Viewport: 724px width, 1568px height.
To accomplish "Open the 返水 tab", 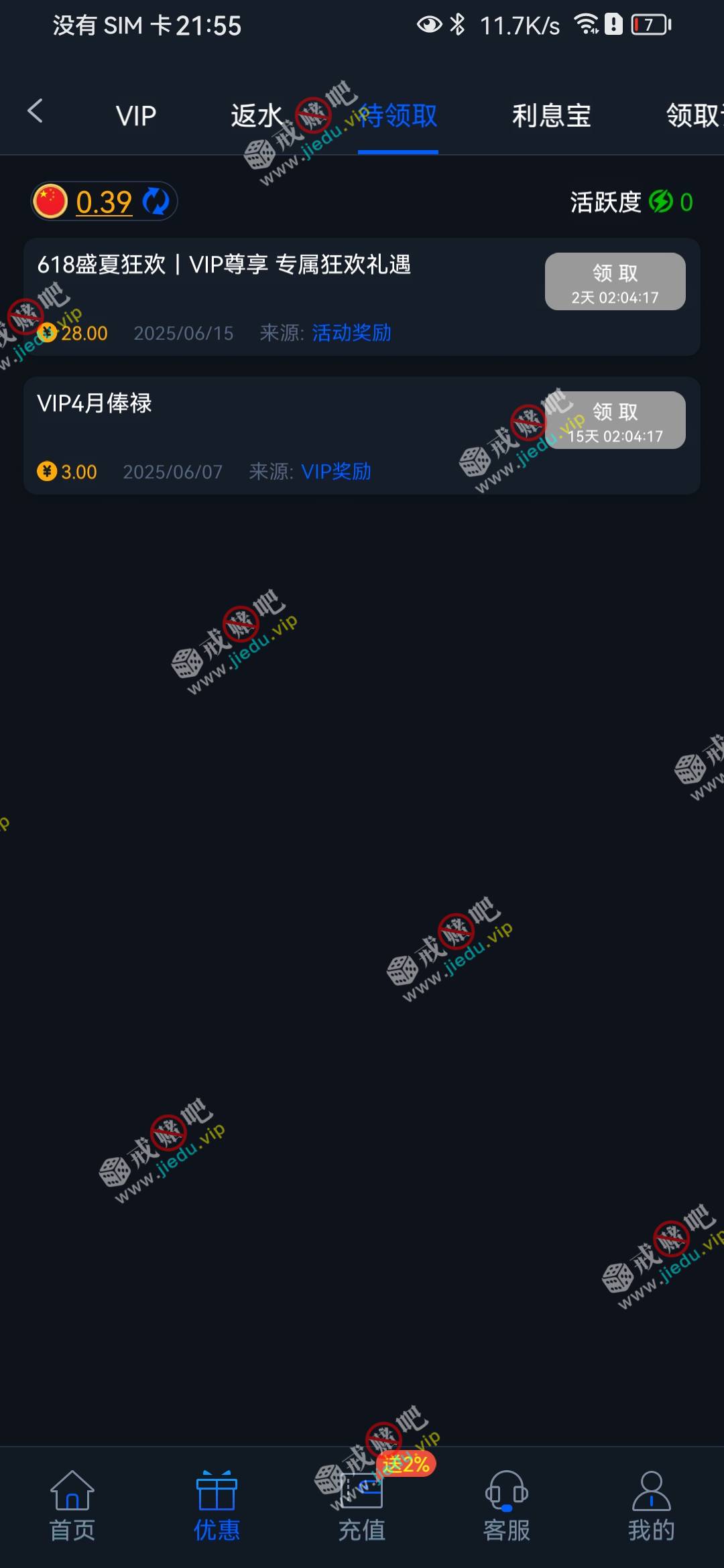I will 257,116.
